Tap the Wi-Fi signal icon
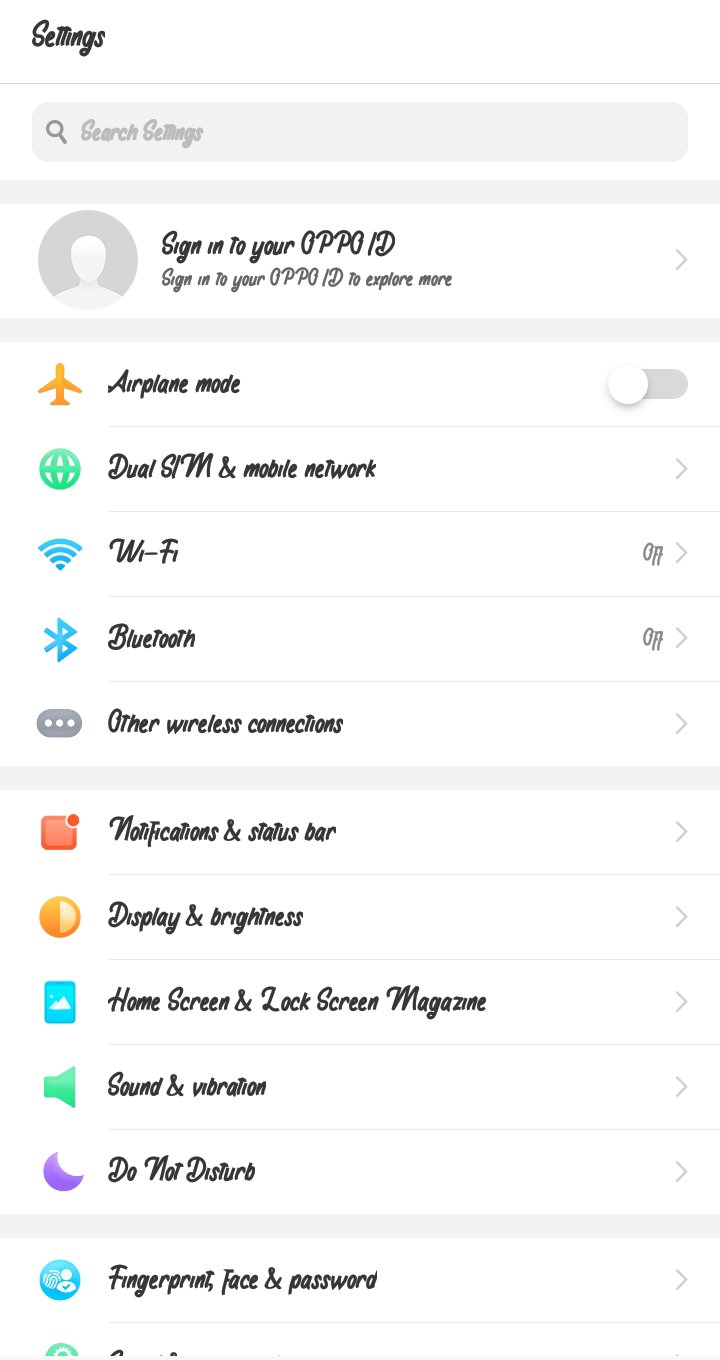Screen dimensions: 720x1360 [59, 552]
